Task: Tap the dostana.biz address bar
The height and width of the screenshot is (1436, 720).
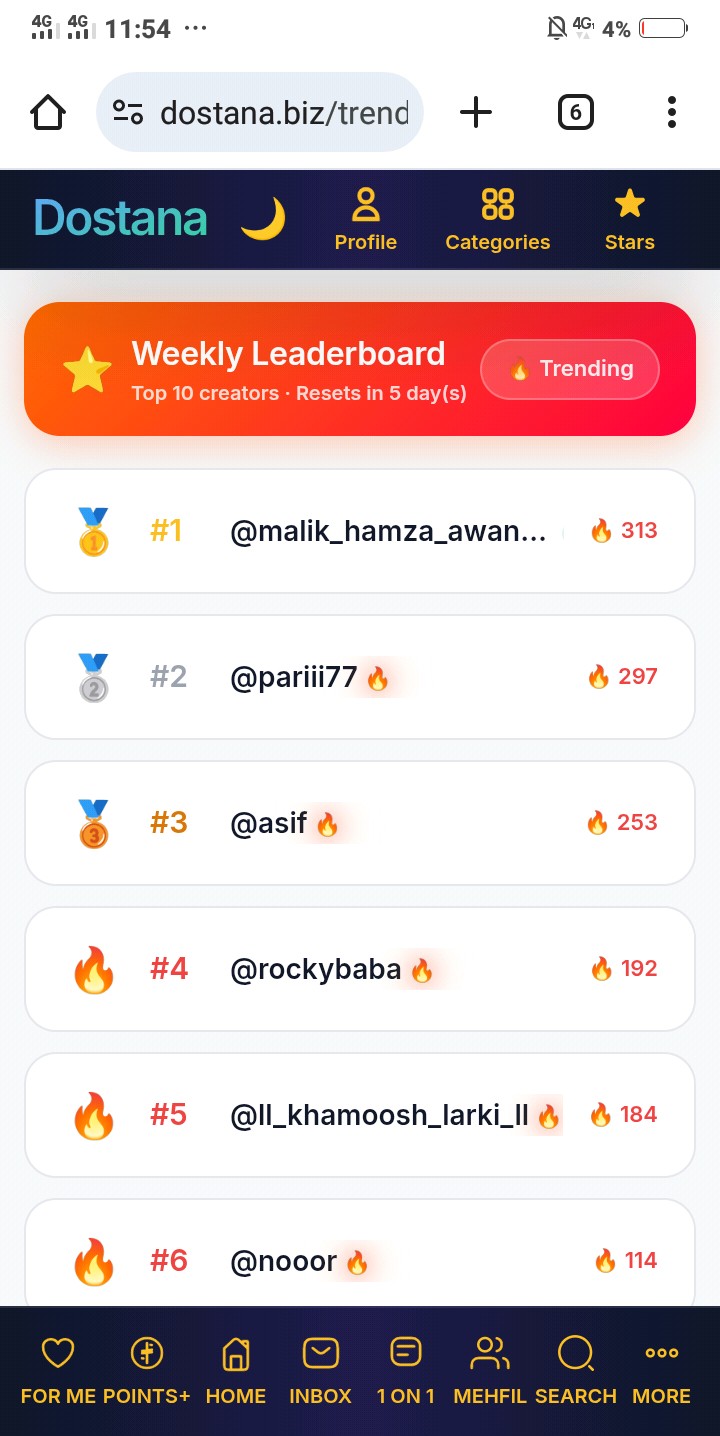Action: (260, 112)
